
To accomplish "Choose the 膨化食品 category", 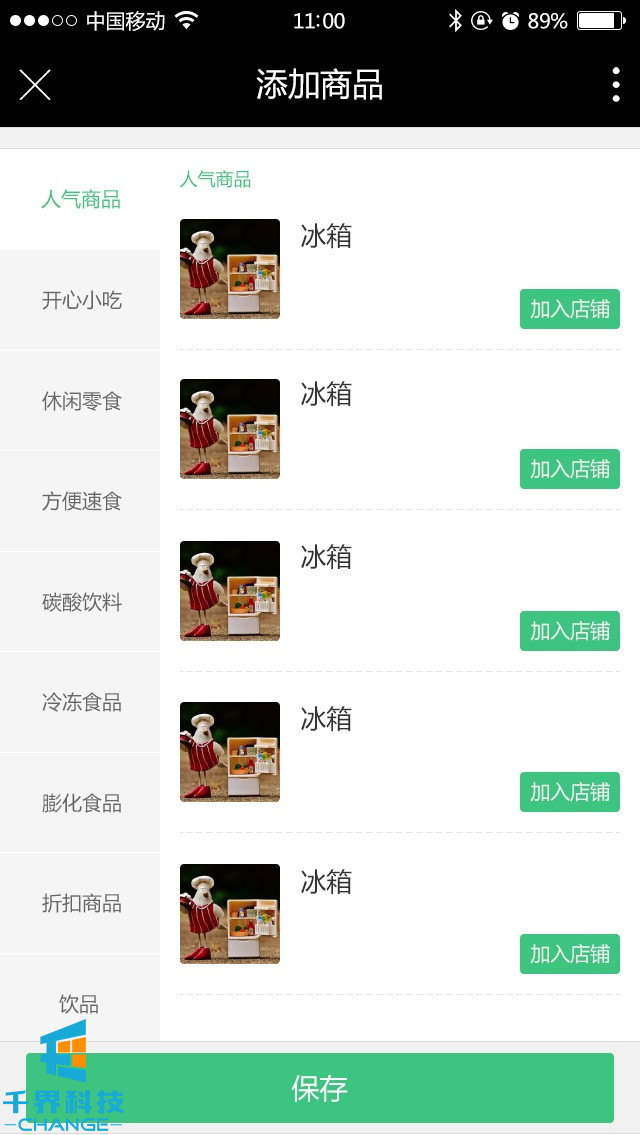I will (x=80, y=803).
